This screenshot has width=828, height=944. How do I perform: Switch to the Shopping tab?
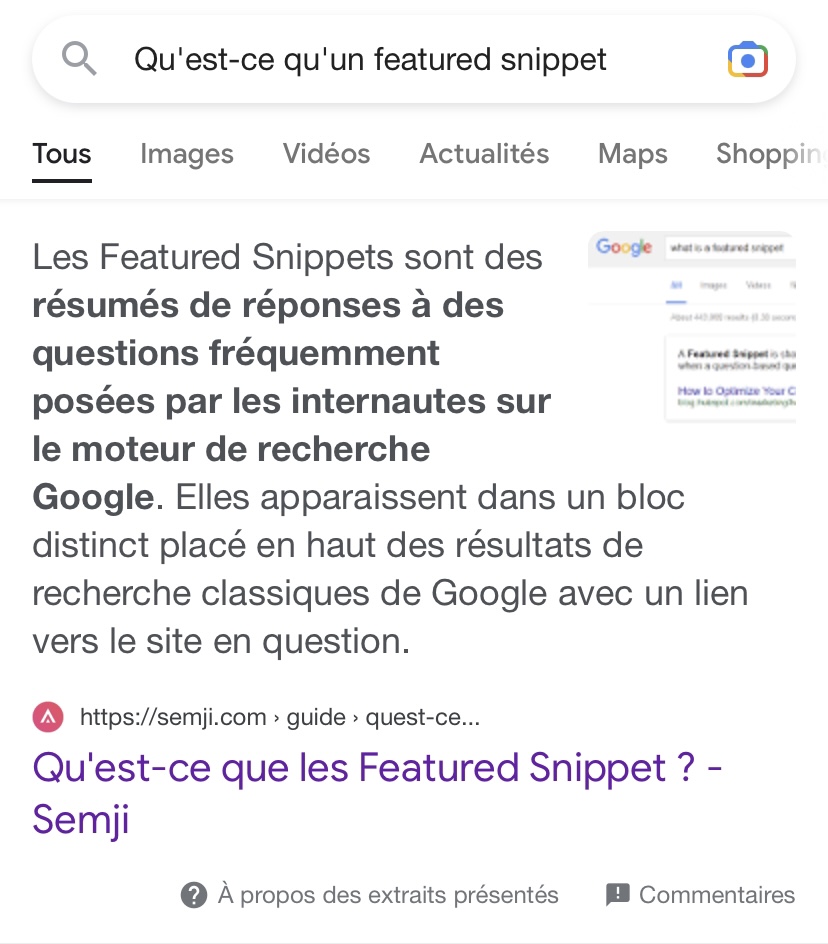pyautogui.click(x=770, y=154)
